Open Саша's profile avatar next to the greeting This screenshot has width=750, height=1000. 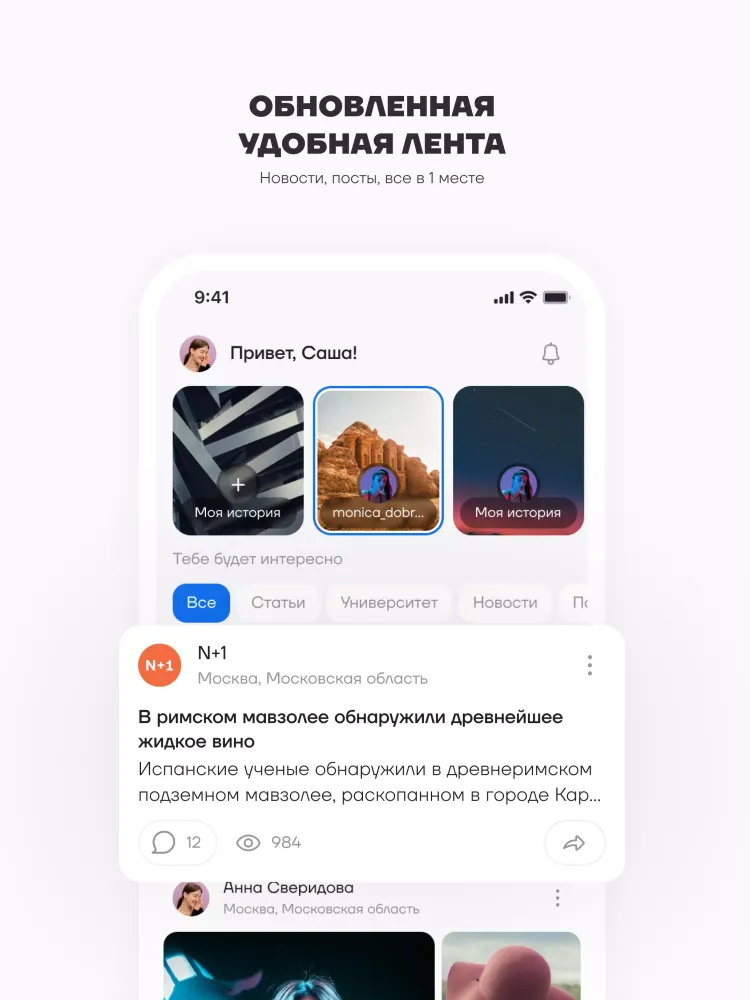[197, 354]
